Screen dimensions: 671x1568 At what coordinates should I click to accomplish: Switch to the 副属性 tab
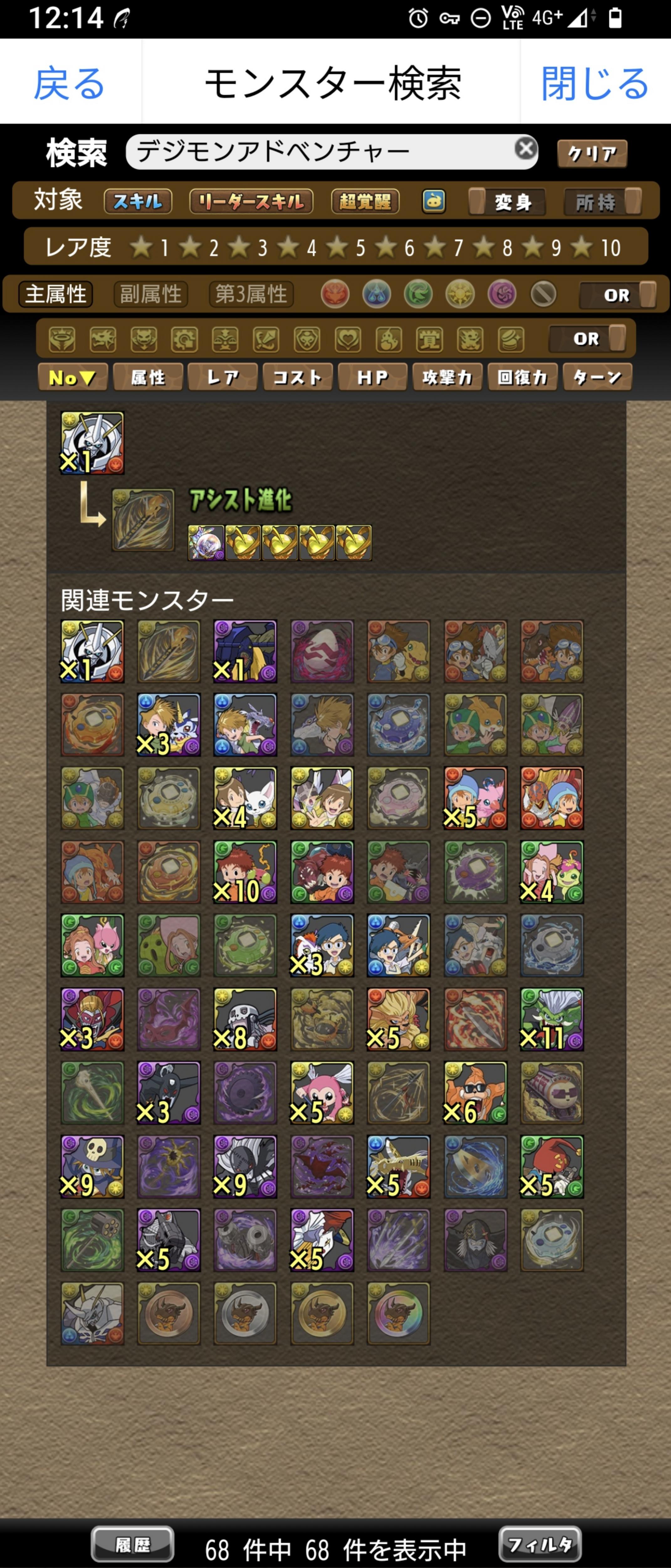click(x=151, y=294)
